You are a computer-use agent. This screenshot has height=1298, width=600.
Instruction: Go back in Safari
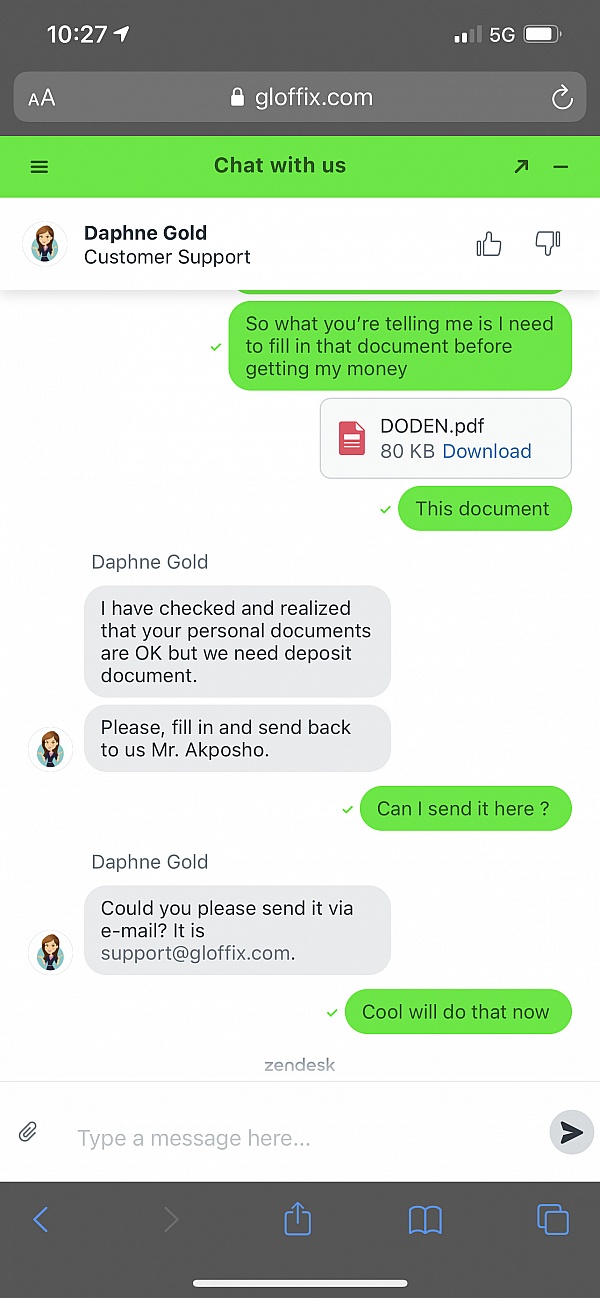41,1219
